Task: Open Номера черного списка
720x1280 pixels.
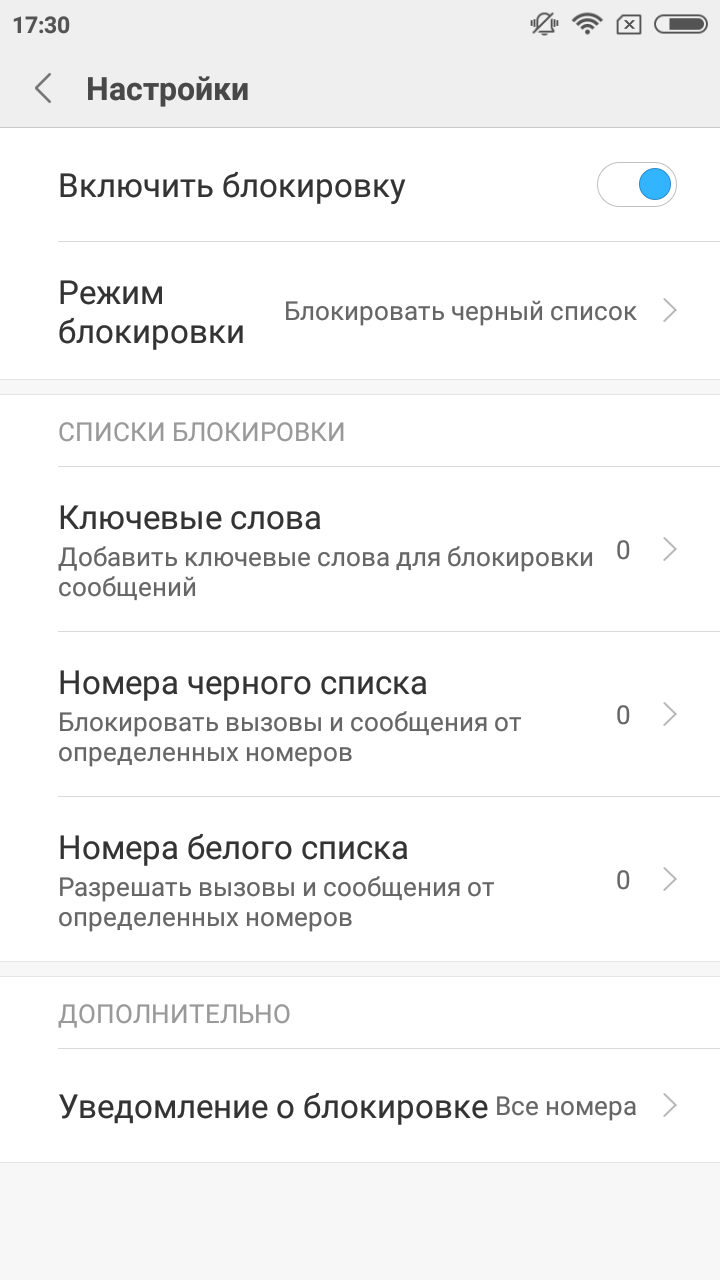Action: click(360, 714)
